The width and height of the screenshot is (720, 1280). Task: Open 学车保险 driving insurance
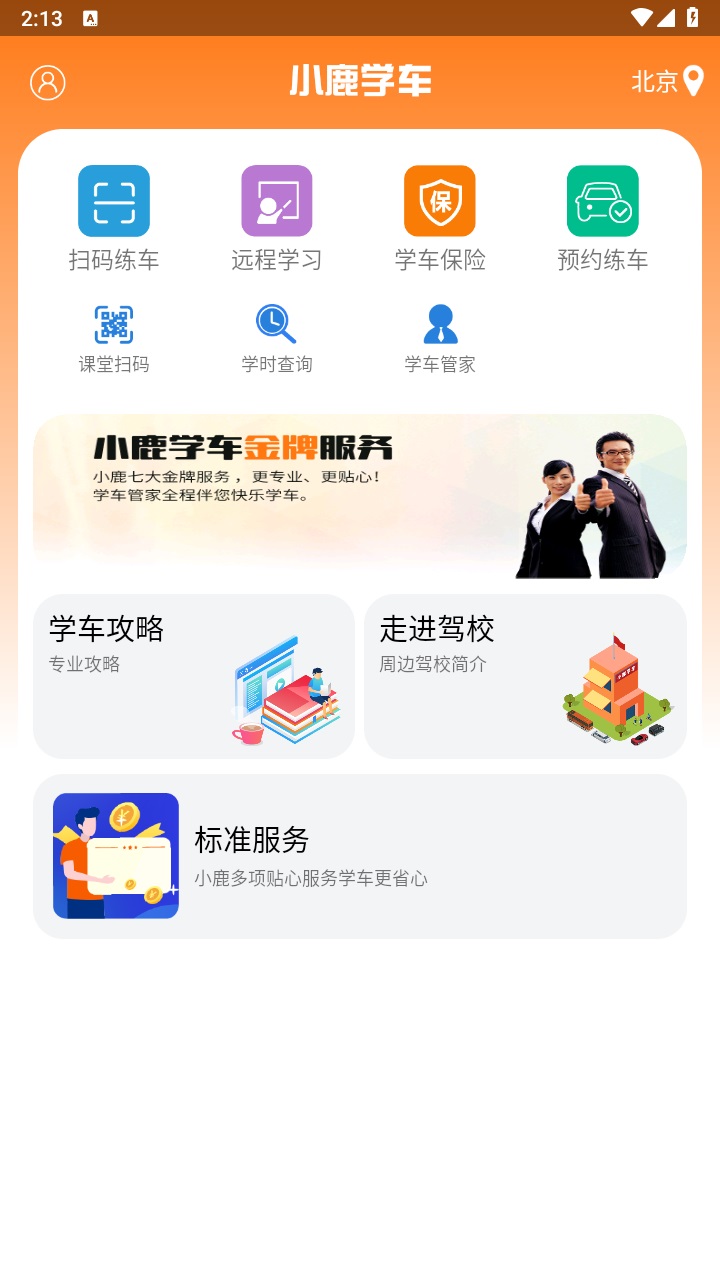coord(438,200)
